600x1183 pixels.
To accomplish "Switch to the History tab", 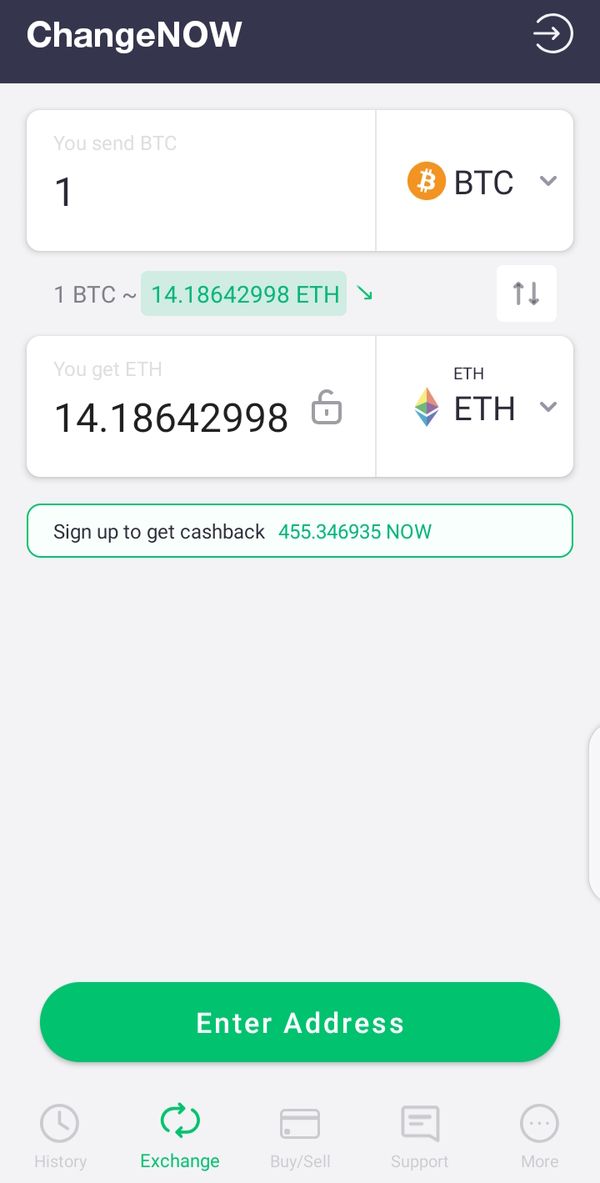I will (60, 1136).
